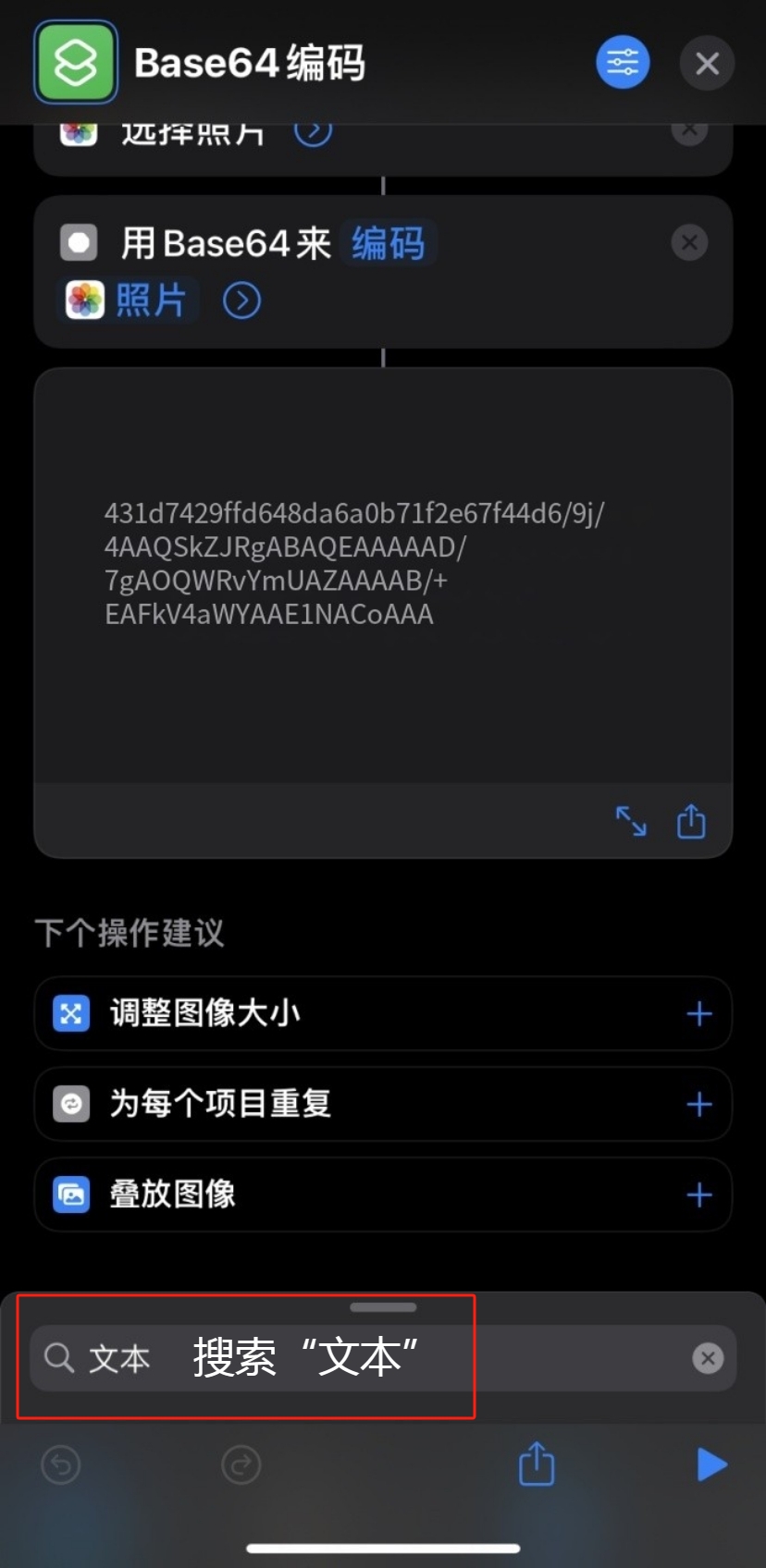Close the Base64编码 shortcut editor

pyautogui.click(x=707, y=63)
